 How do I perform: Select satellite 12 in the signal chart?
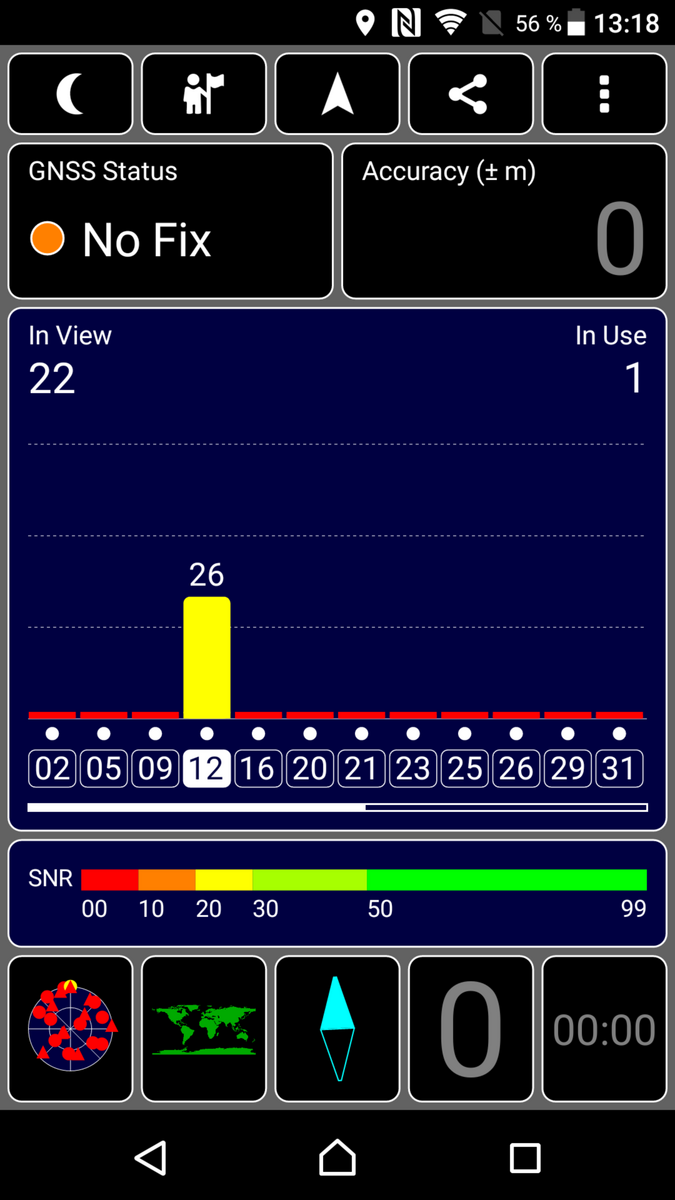207,769
